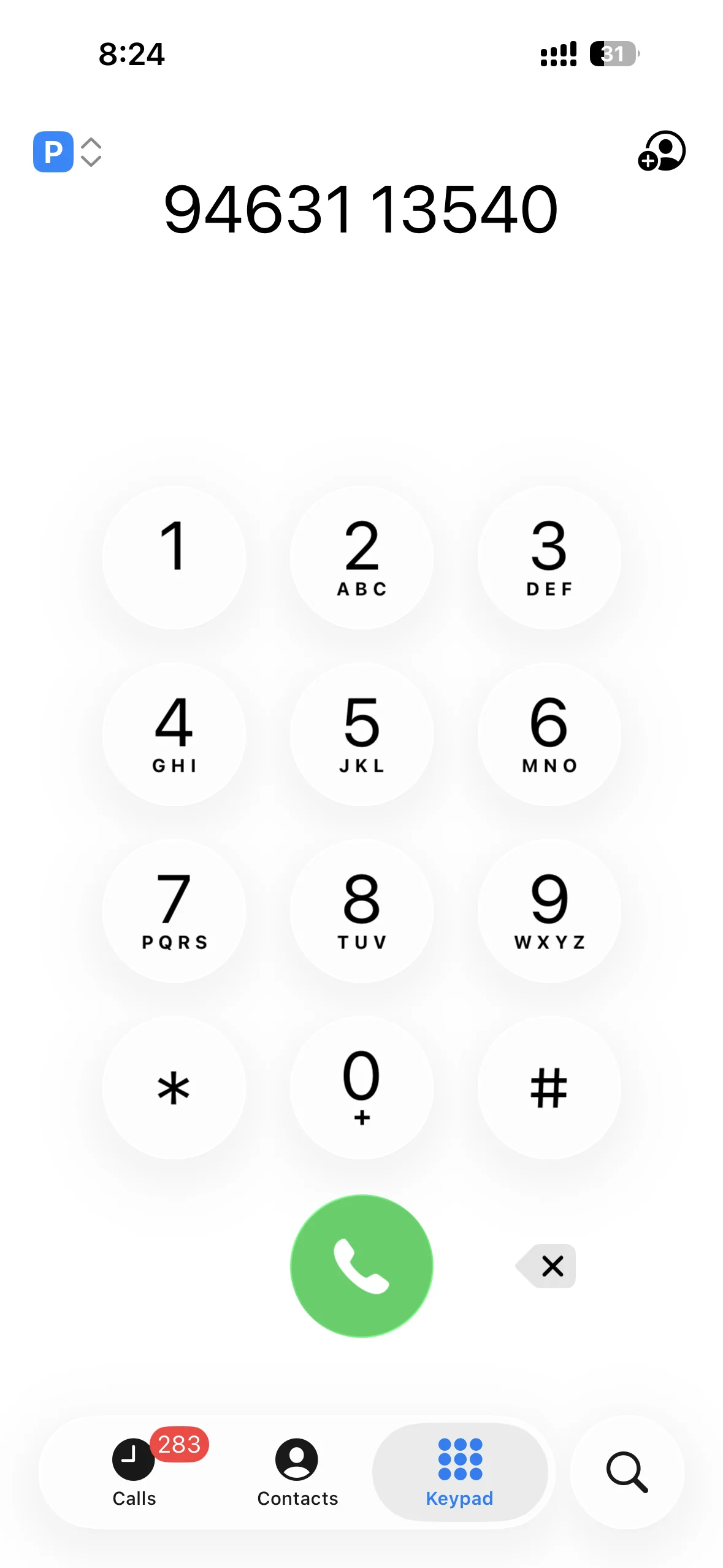Viewport: 723px width, 1568px height.
Task: Switch to the Calls tab
Action: (134, 1472)
